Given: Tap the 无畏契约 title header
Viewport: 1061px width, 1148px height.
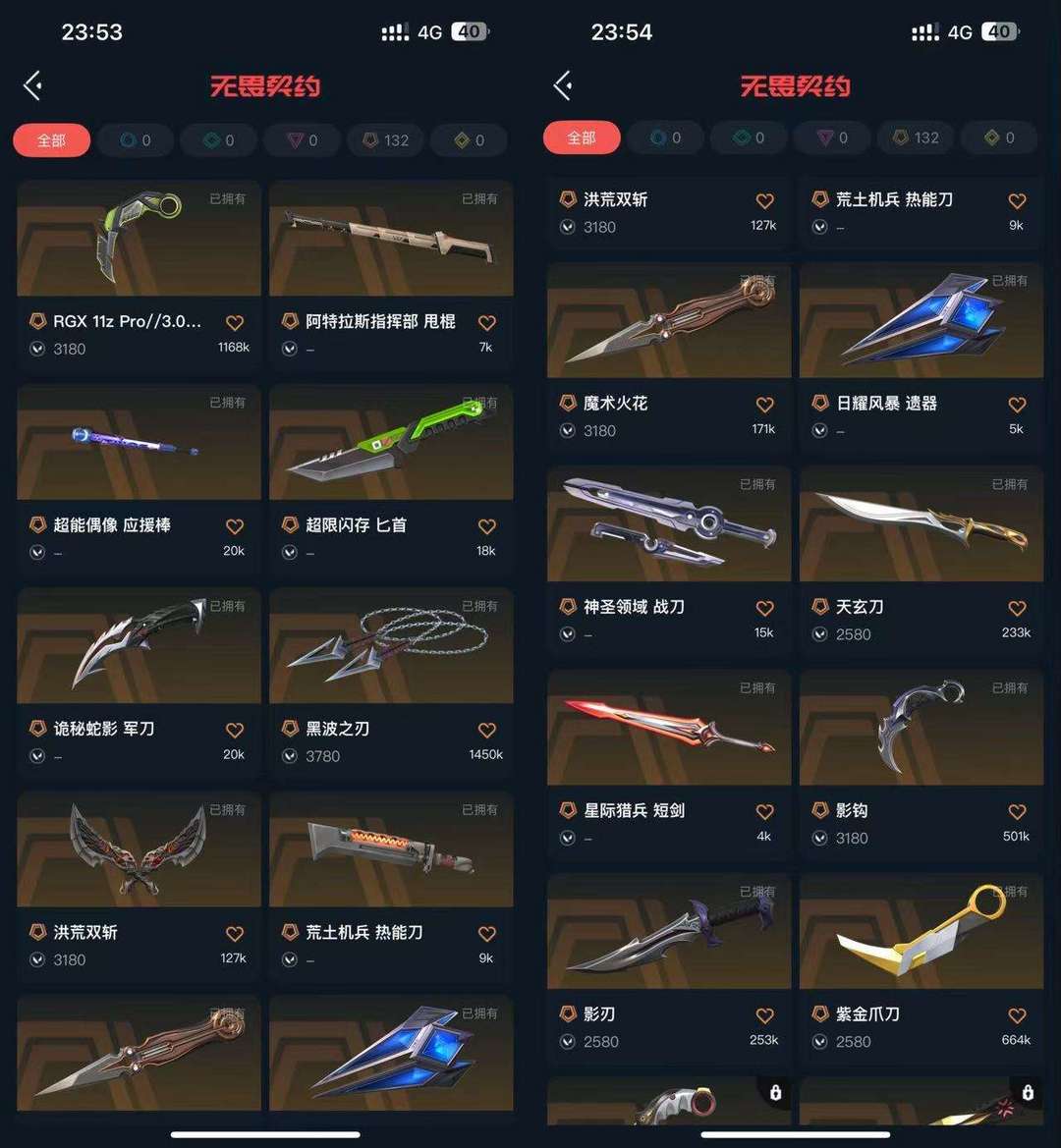Looking at the screenshot, I should (265, 85).
